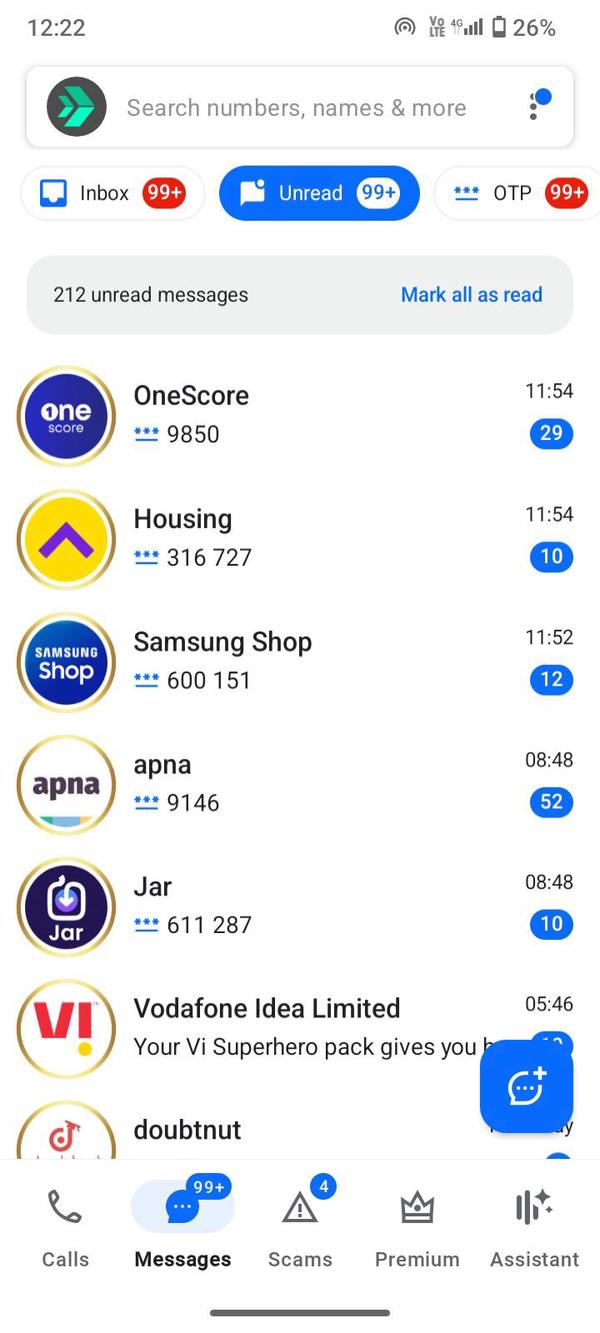Viewport: 600px width, 1333px height.
Task: Open the apna message thread
Action: coord(300,783)
